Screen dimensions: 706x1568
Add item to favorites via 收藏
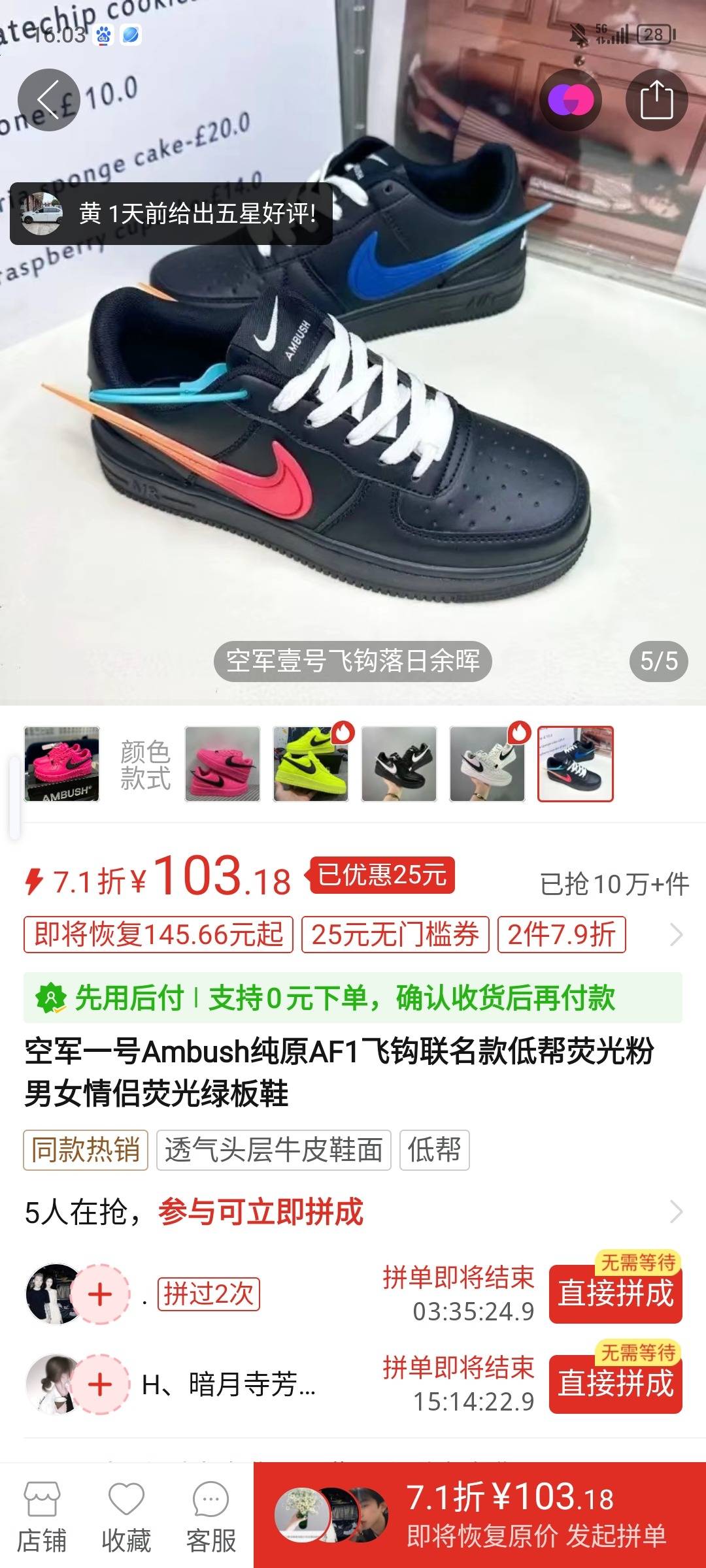(x=126, y=1516)
